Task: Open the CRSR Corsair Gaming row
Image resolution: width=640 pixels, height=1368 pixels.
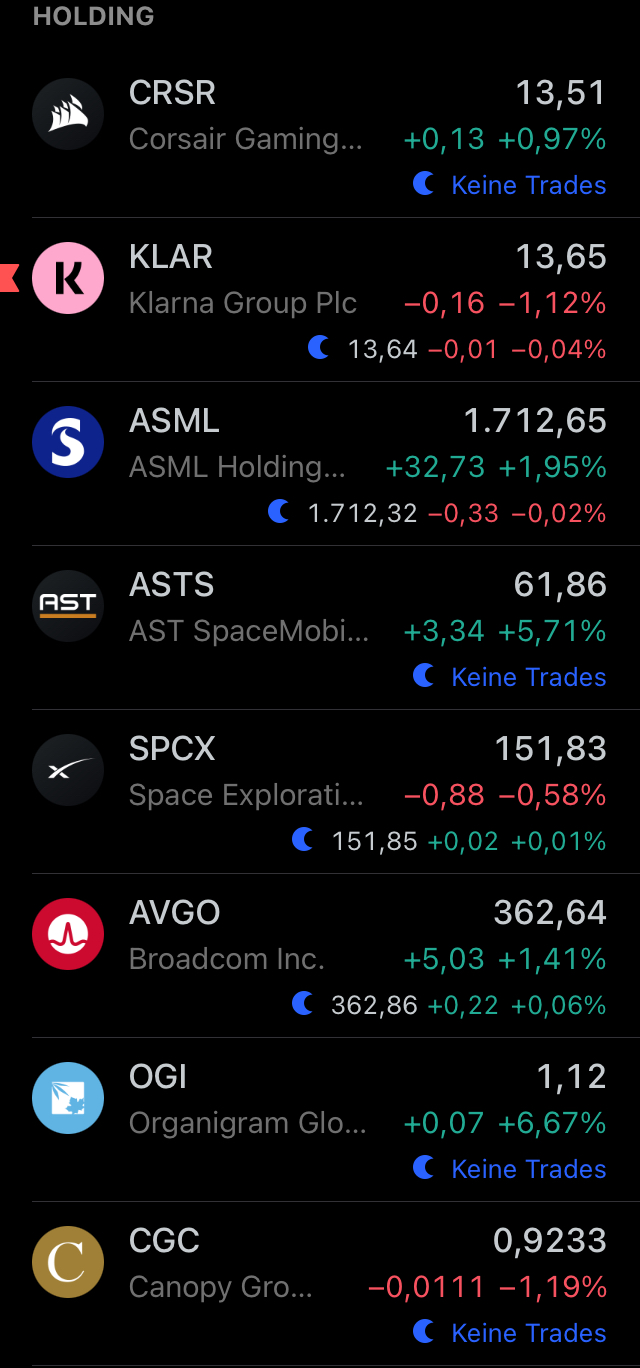Action: coord(320,136)
